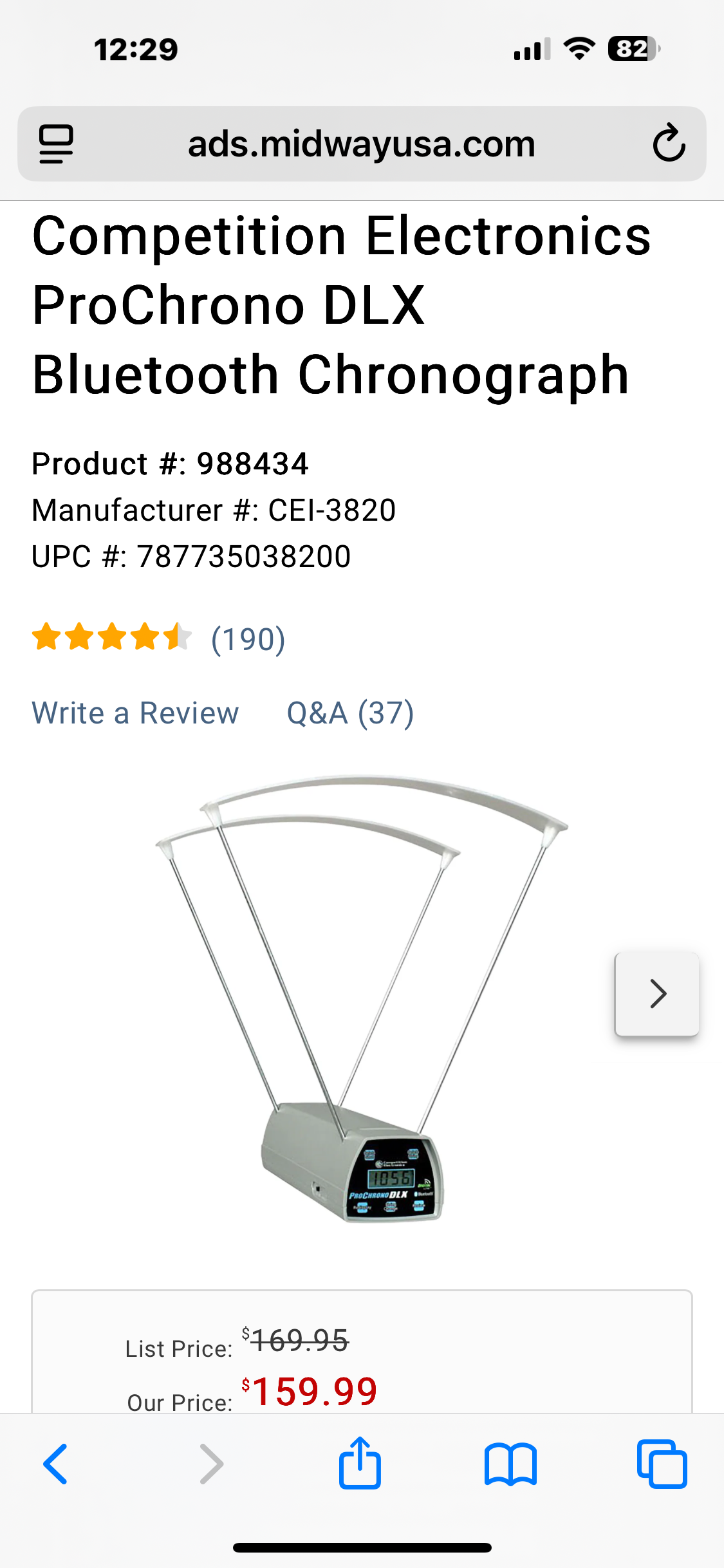
Task: Open the Q&A (37) section
Action: pos(350,713)
